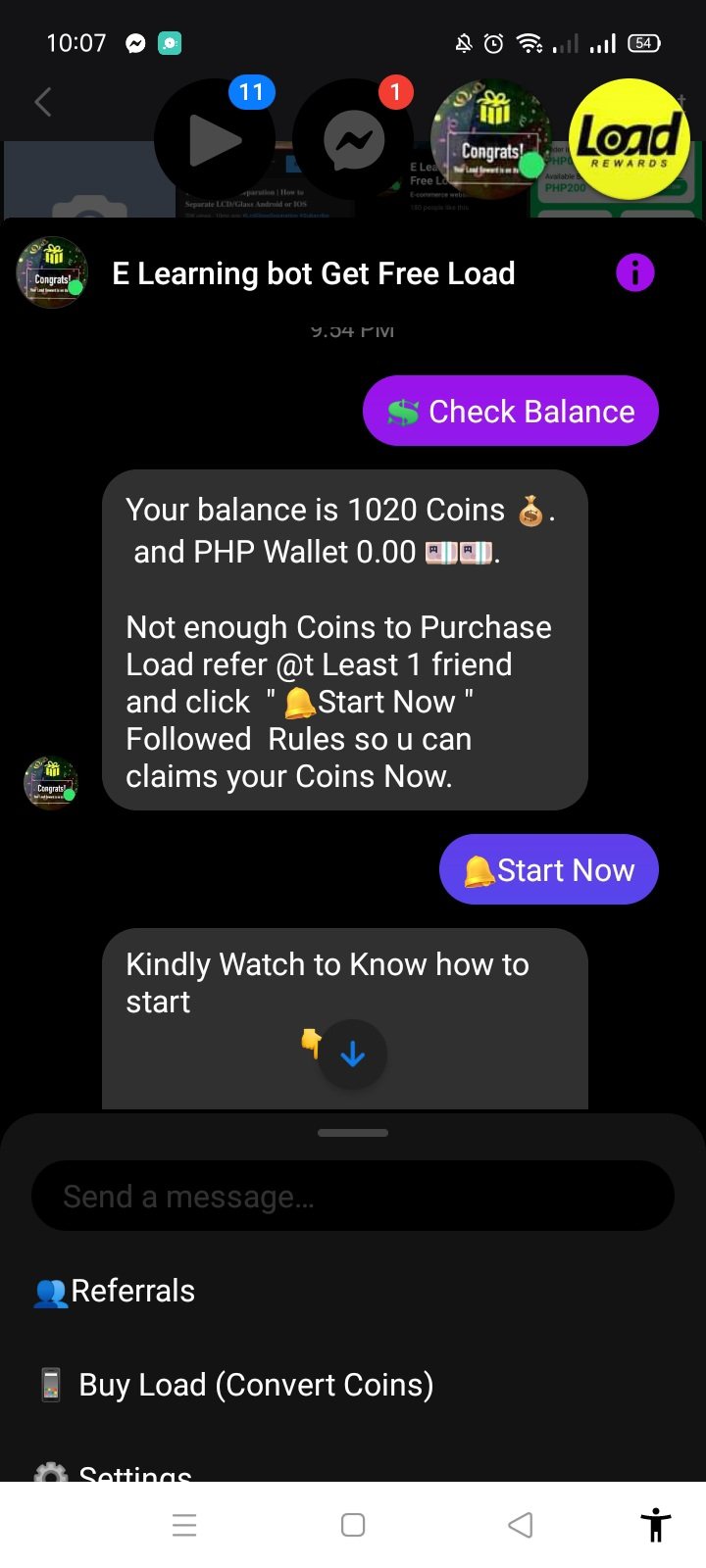Screen dimensions: 706x1568
Task: Open recent apps from navigation bar
Action: tap(184, 1525)
